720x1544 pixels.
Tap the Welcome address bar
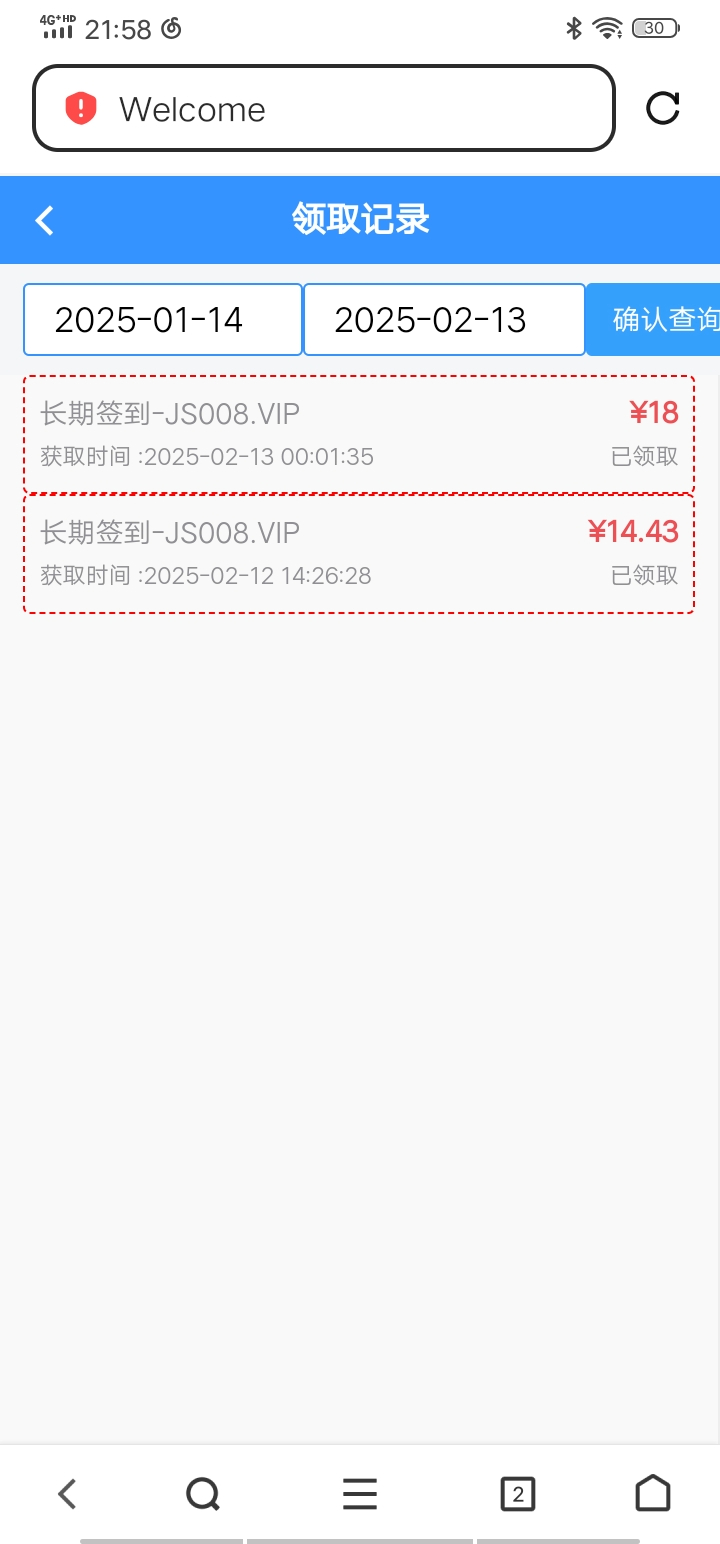click(x=324, y=108)
